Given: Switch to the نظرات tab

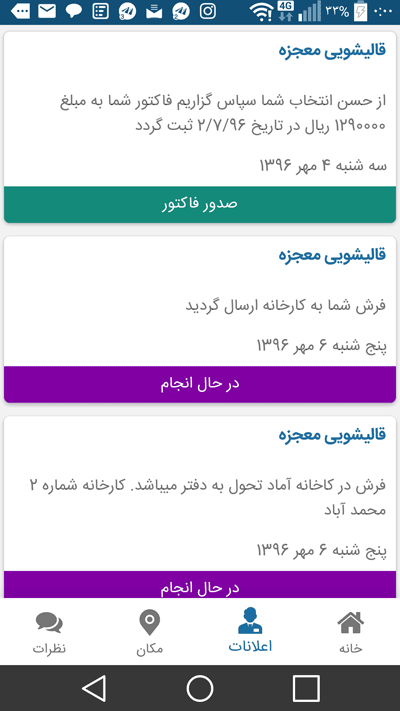Looking at the screenshot, I should point(49,632).
